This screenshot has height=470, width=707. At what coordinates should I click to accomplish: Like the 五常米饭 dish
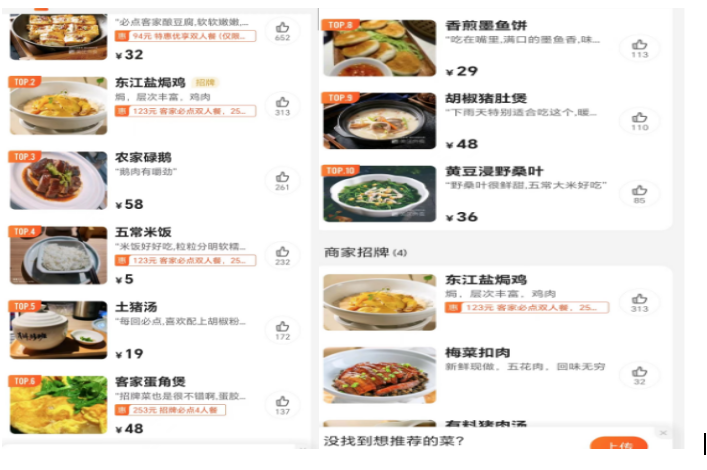pos(282,254)
